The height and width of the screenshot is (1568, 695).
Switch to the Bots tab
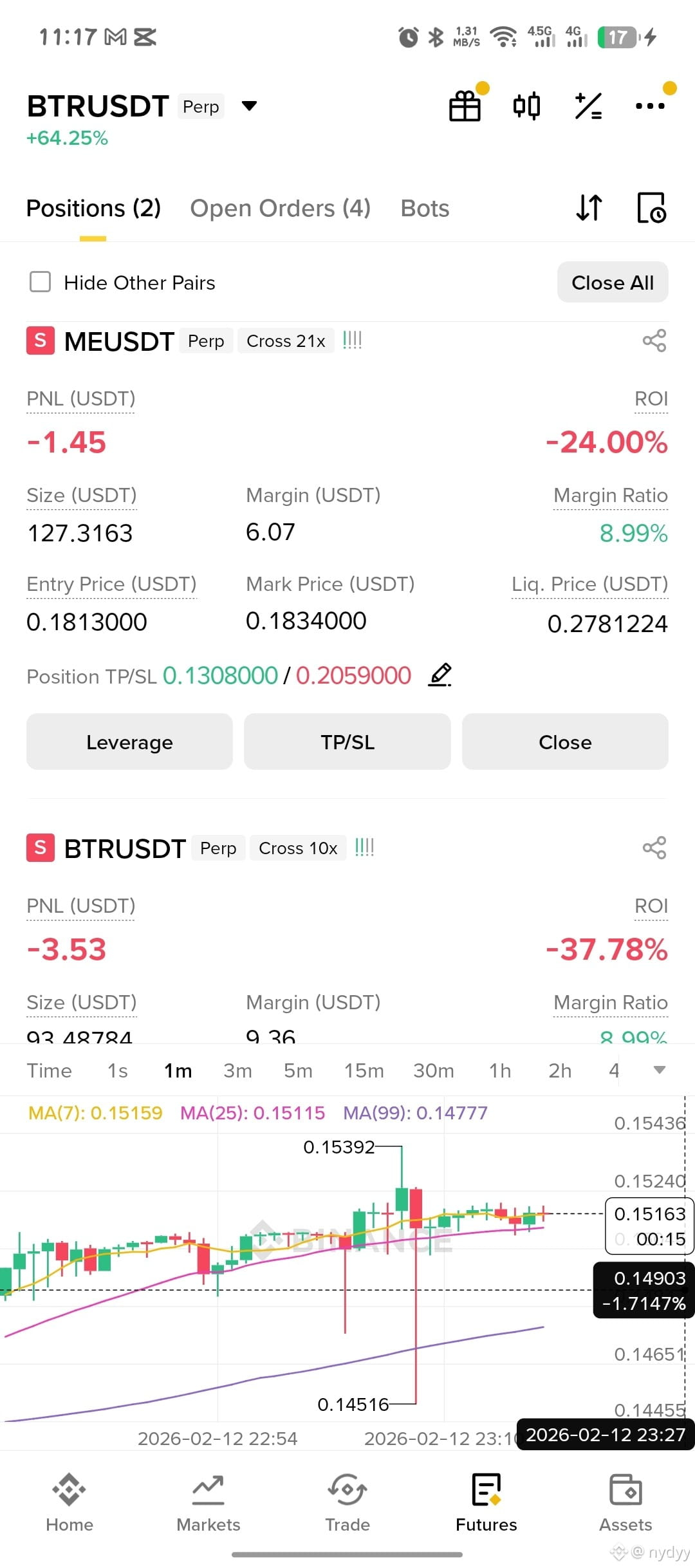pyautogui.click(x=425, y=209)
